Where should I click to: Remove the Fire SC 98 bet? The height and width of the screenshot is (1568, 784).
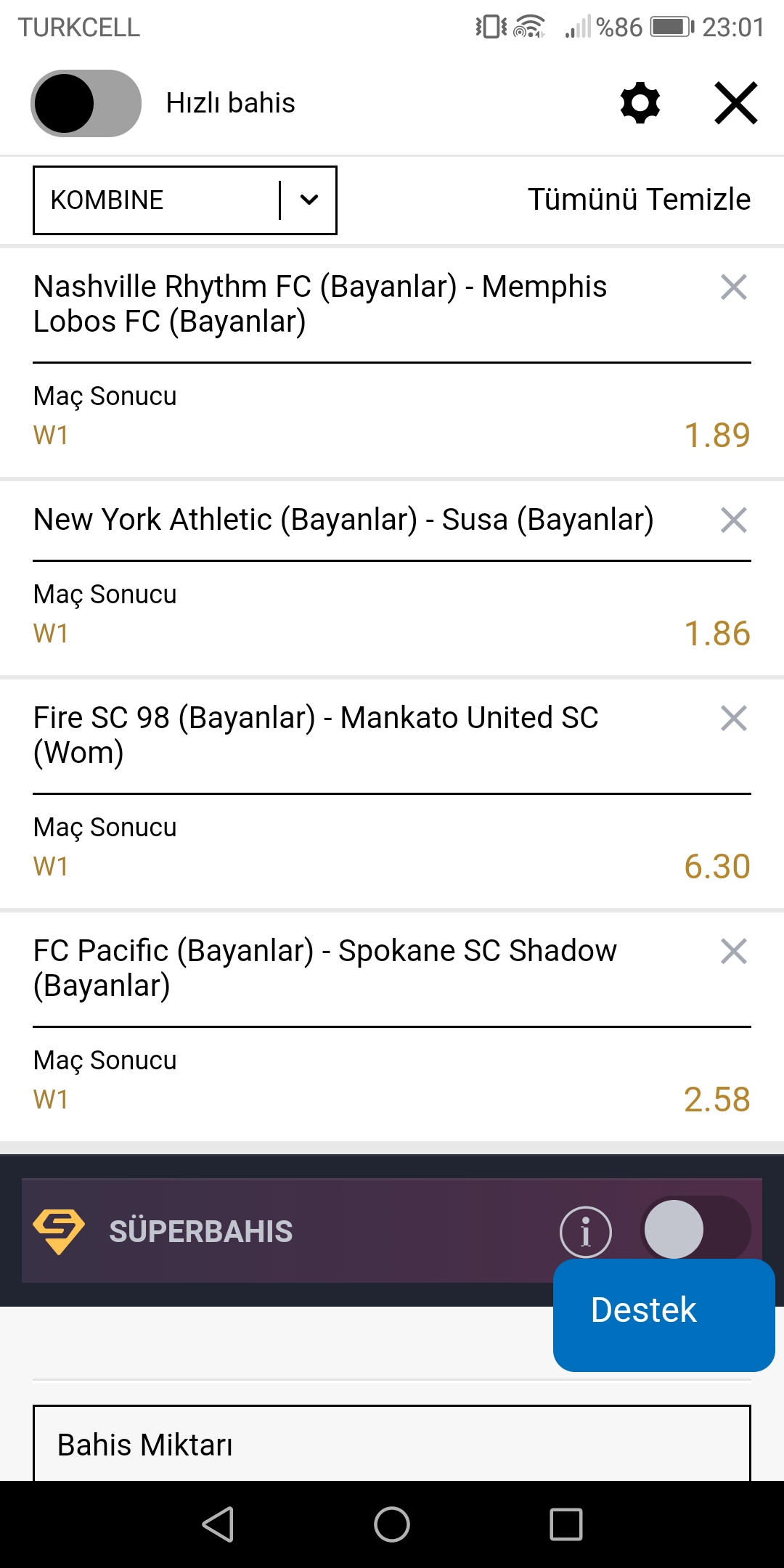(734, 719)
